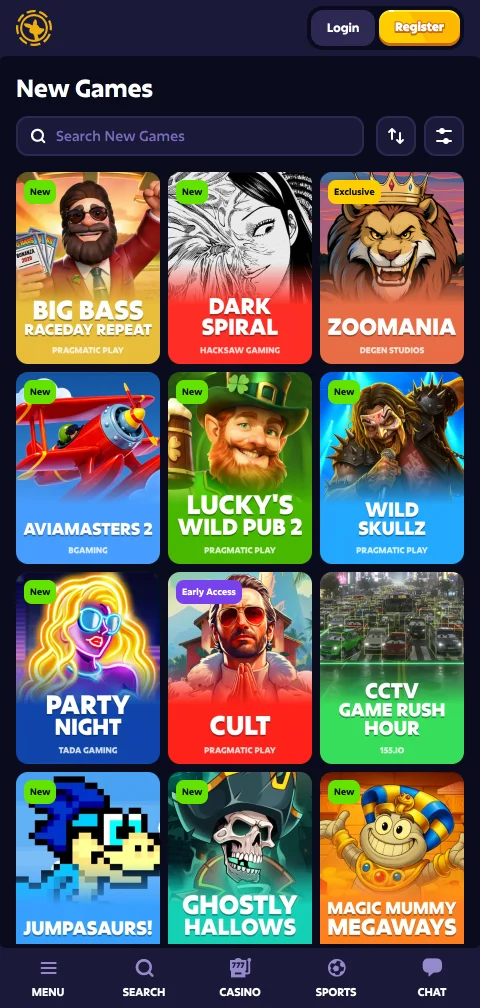The height and width of the screenshot is (1008, 480).
Task: Open the sort order options
Action: (x=396, y=136)
